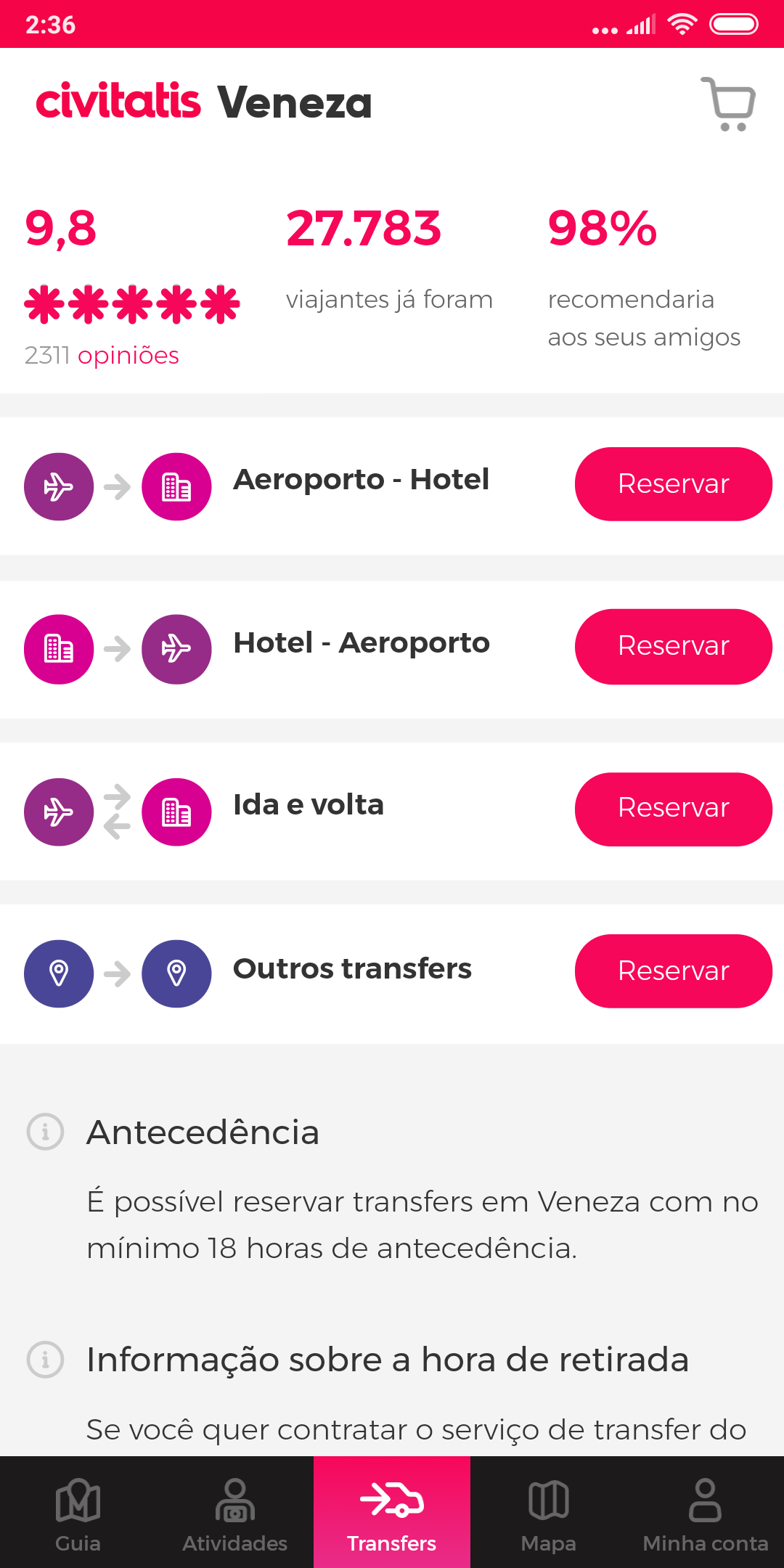
Task: Open Minha conta tab
Action: pyautogui.click(x=705, y=1513)
